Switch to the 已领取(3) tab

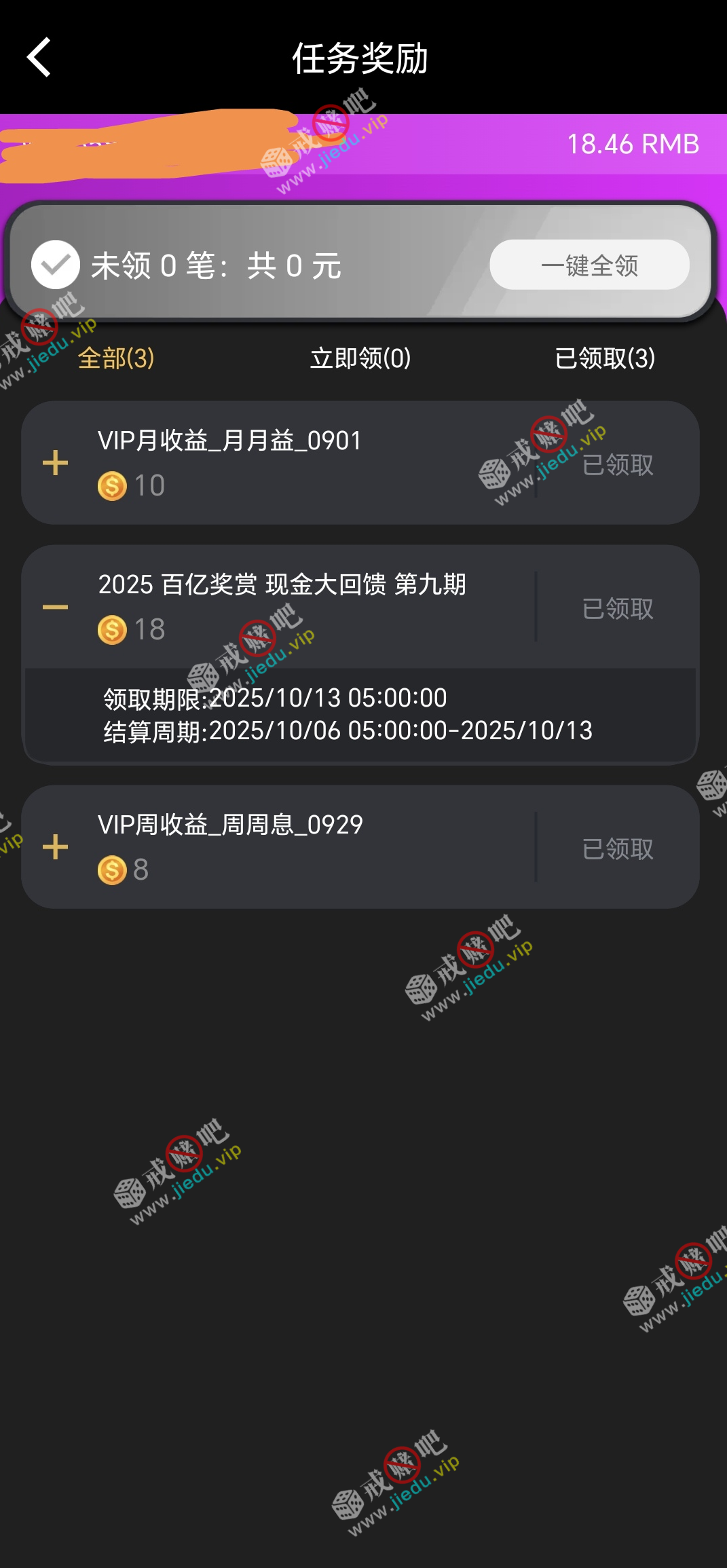click(605, 358)
